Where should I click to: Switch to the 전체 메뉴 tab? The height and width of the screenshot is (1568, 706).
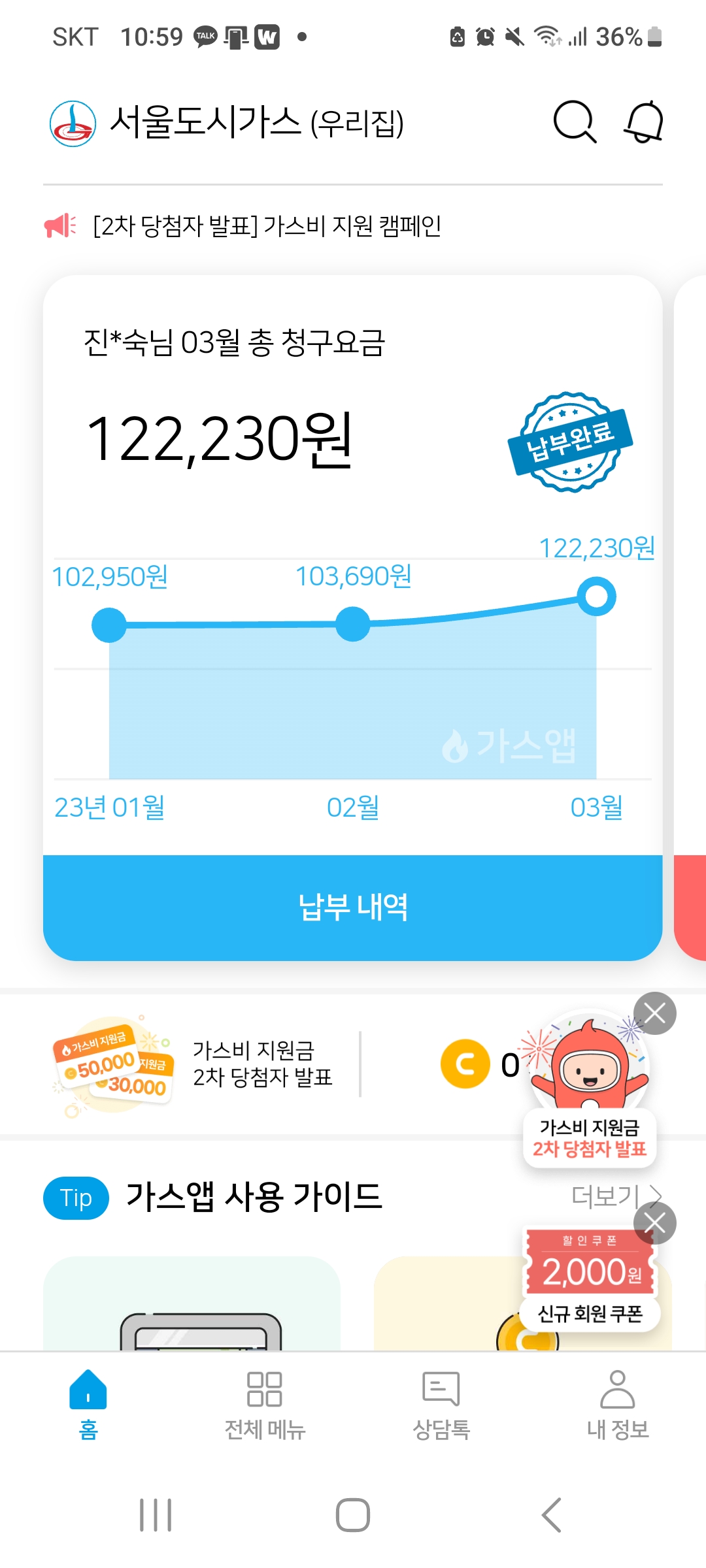click(265, 1405)
